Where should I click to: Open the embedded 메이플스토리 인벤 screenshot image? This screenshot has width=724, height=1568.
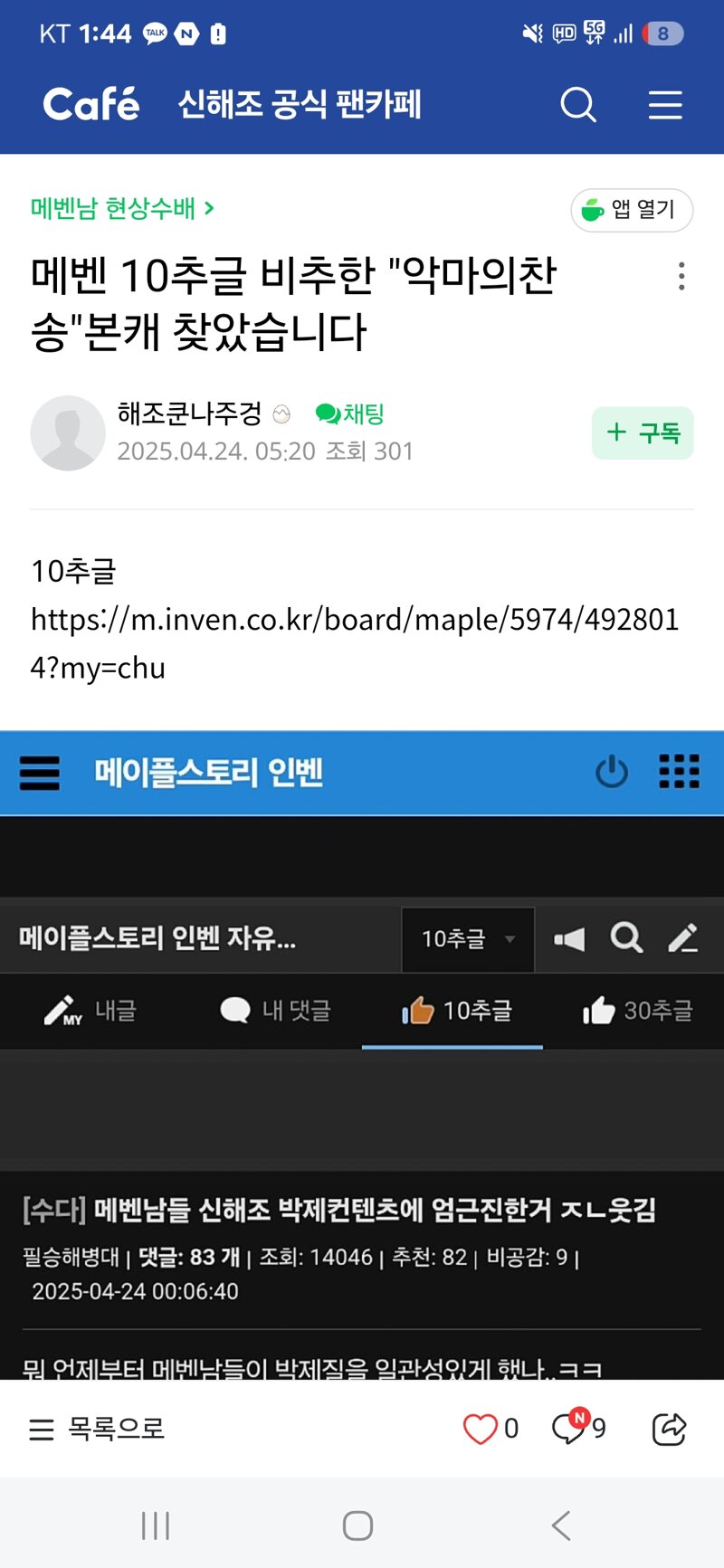362,1055
